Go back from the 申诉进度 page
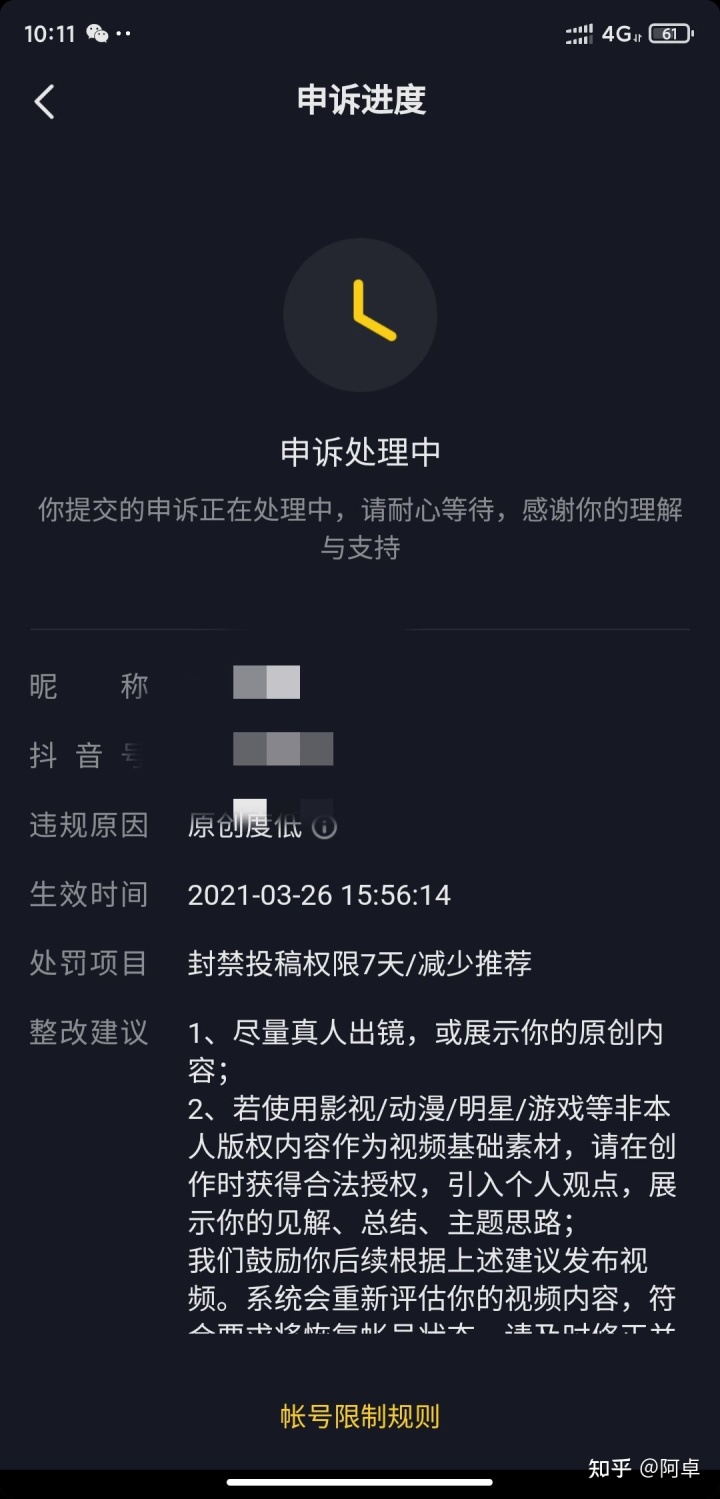720x1499 pixels. tap(44, 101)
